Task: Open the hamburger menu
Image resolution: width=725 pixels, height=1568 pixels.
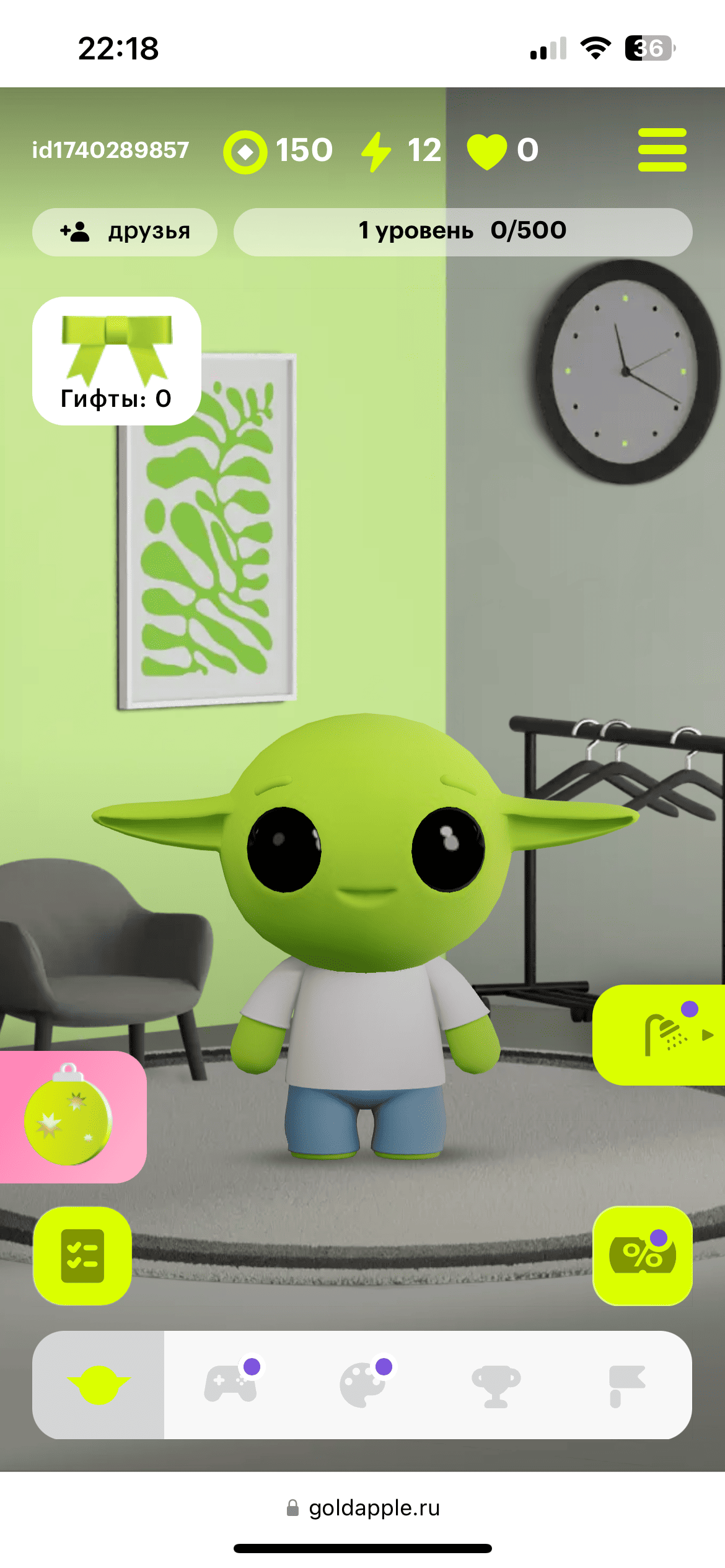Action: pos(662,150)
